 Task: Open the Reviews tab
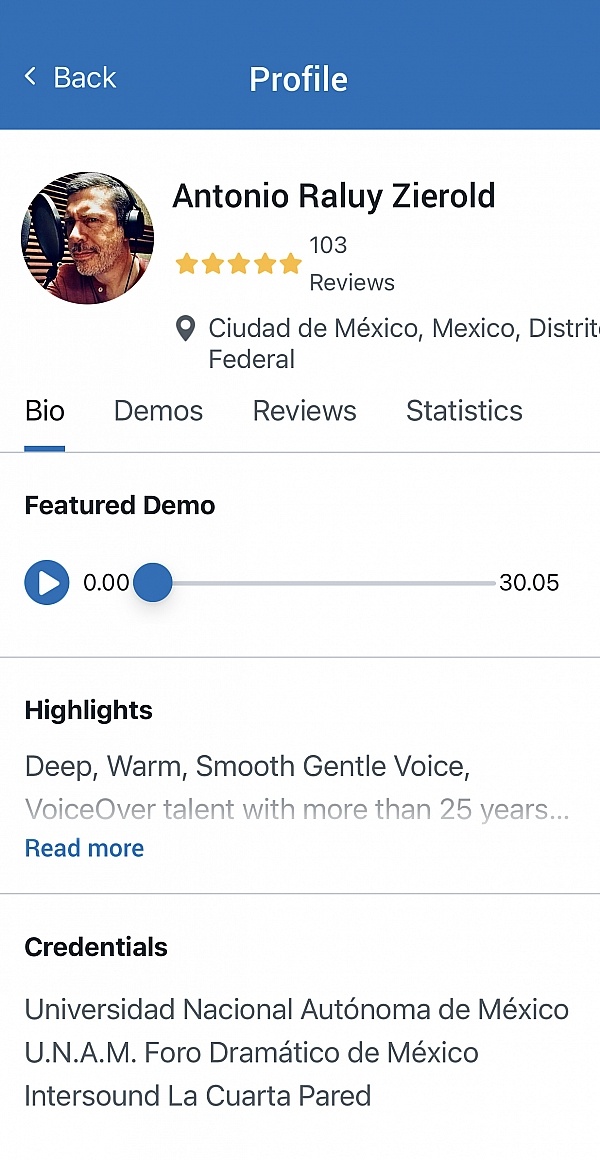pyautogui.click(x=304, y=411)
